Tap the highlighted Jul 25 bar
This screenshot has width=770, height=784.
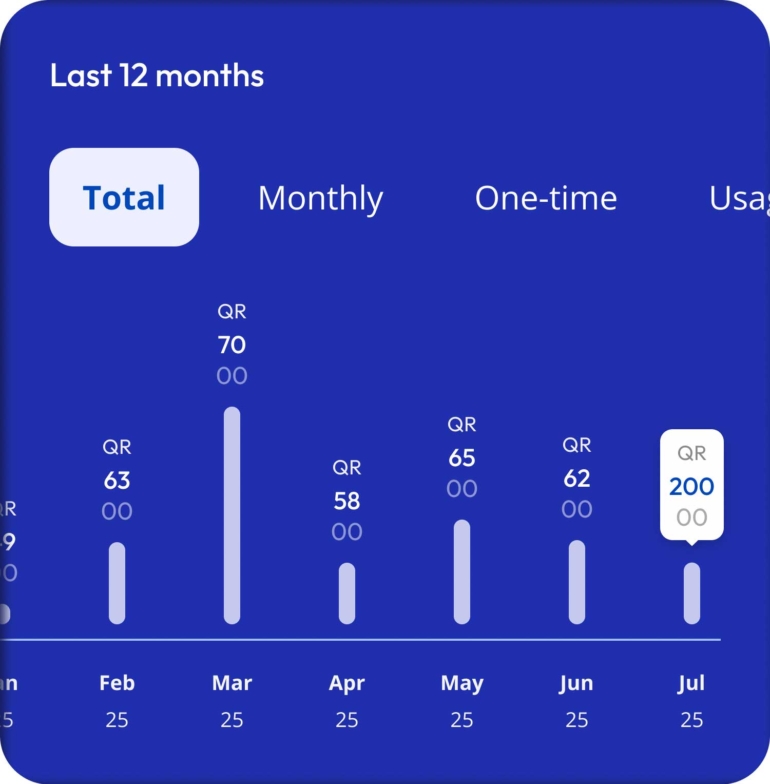click(692, 593)
